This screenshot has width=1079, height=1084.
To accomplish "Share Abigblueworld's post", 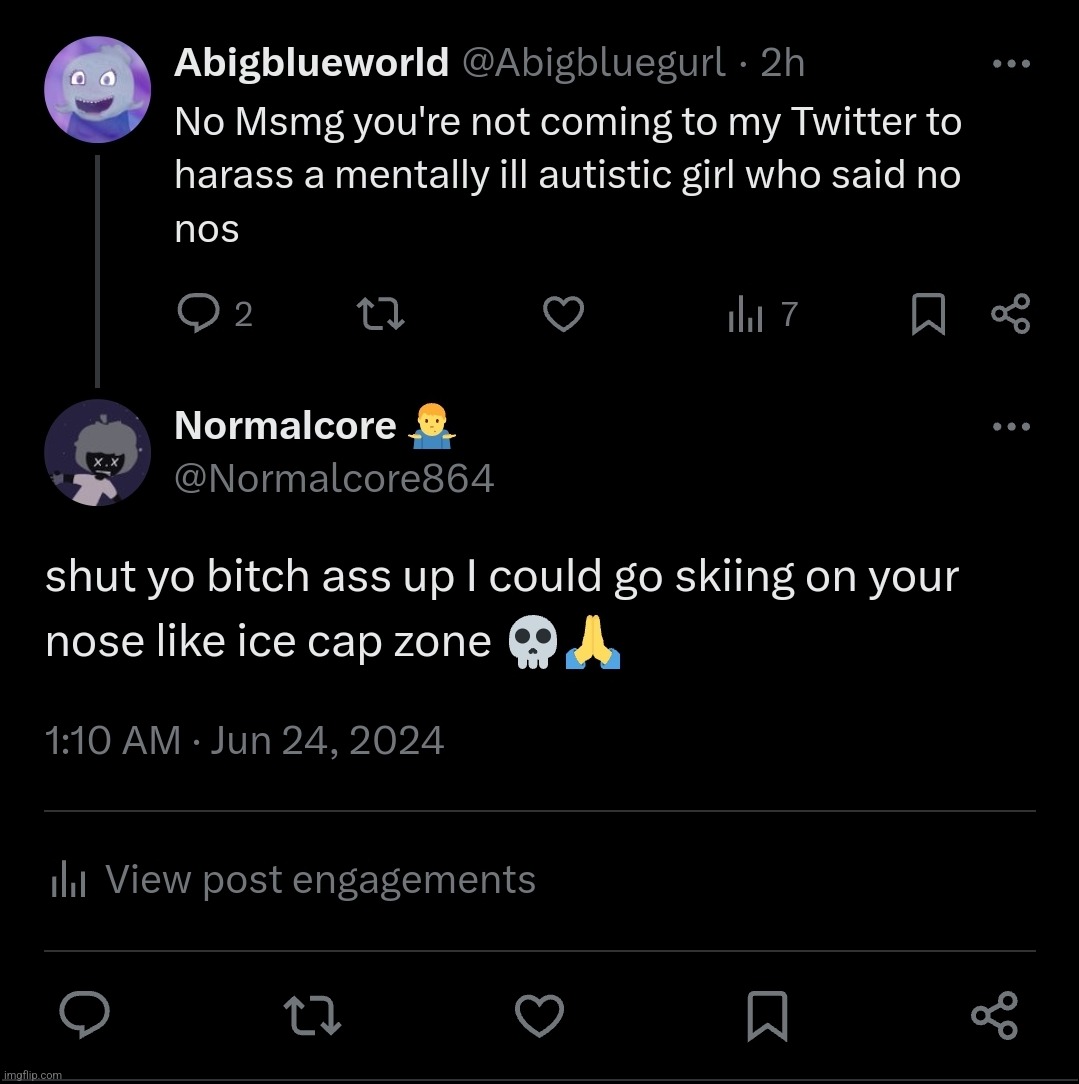I will 1010,314.
